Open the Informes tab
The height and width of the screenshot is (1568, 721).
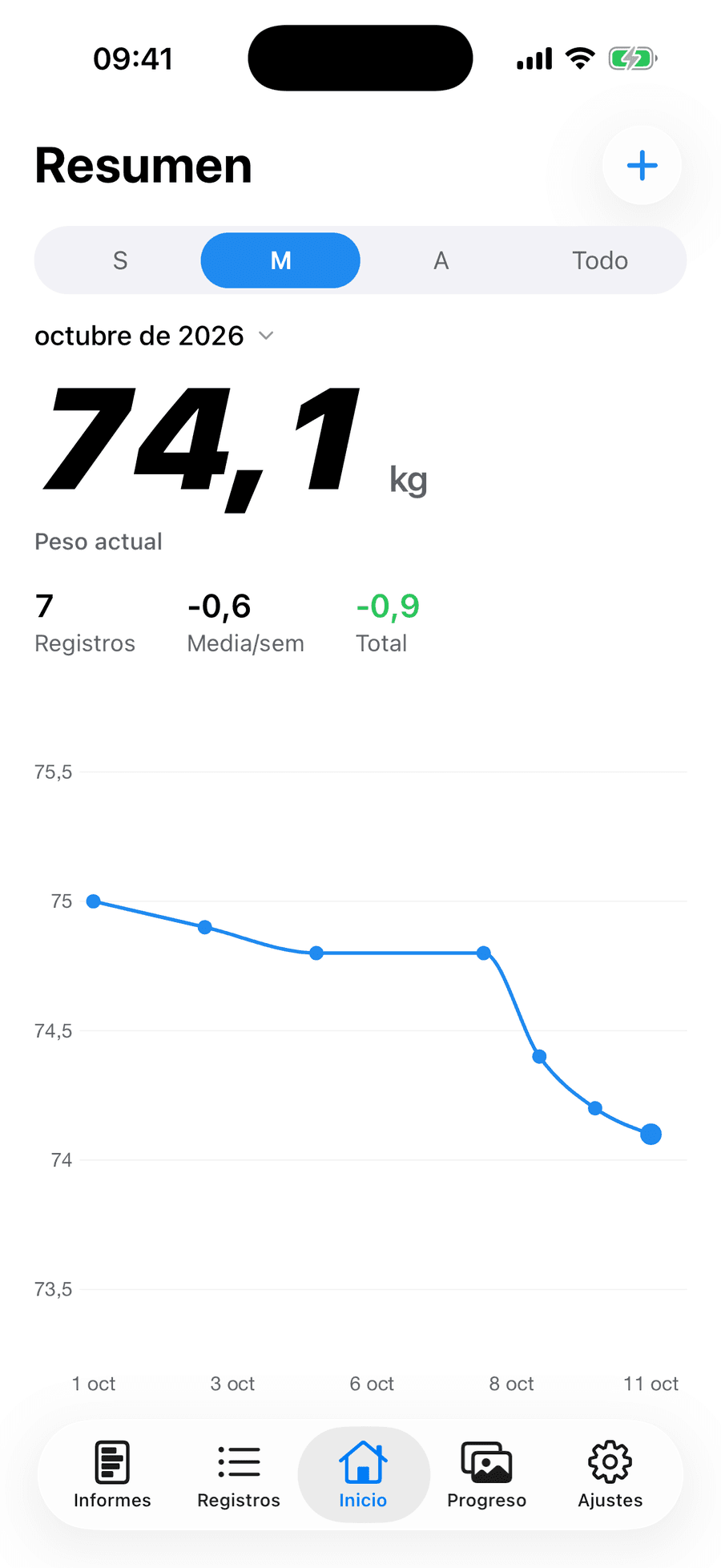pyautogui.click(x=112, y=1475)
